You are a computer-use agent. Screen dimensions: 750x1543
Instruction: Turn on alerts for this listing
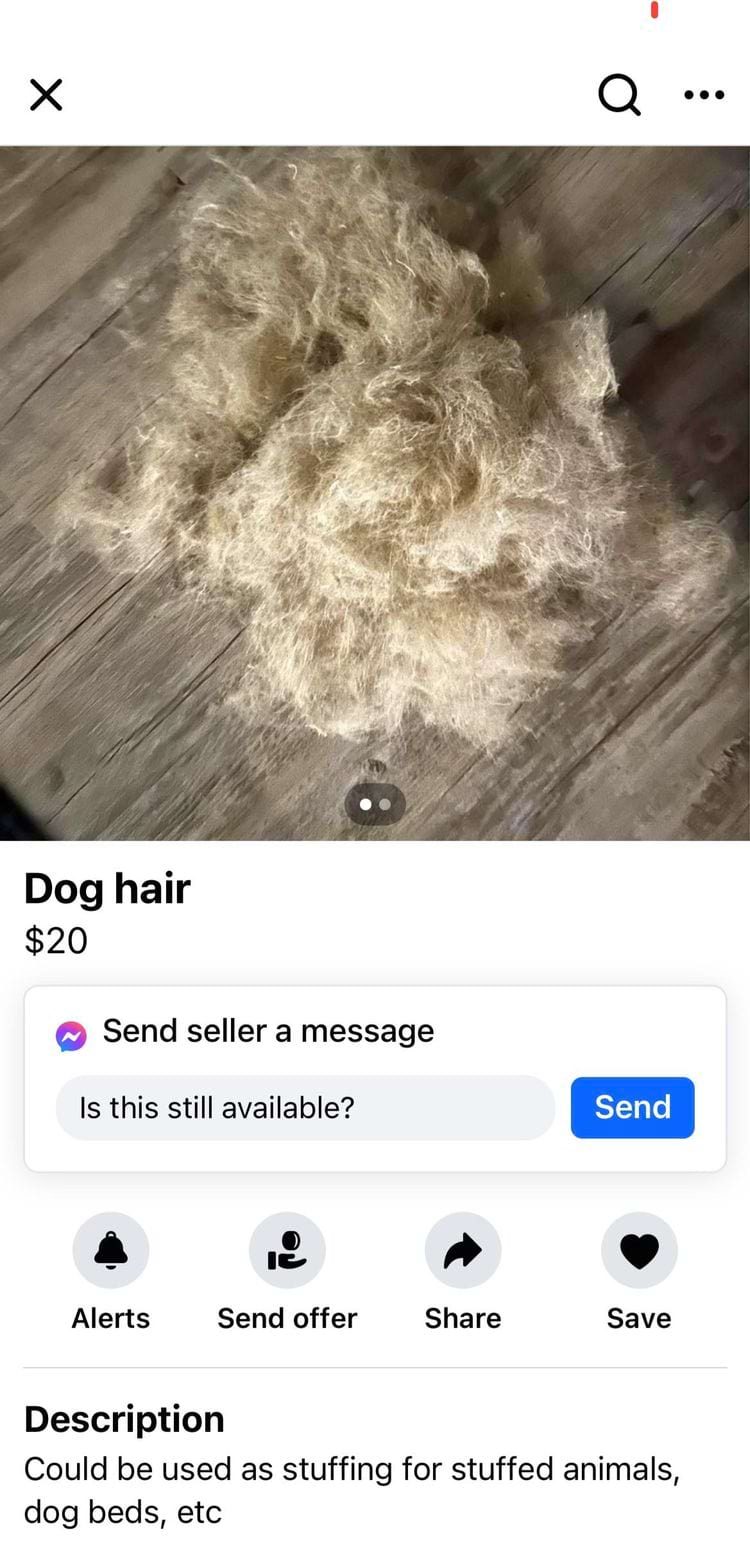(111, 1250)
